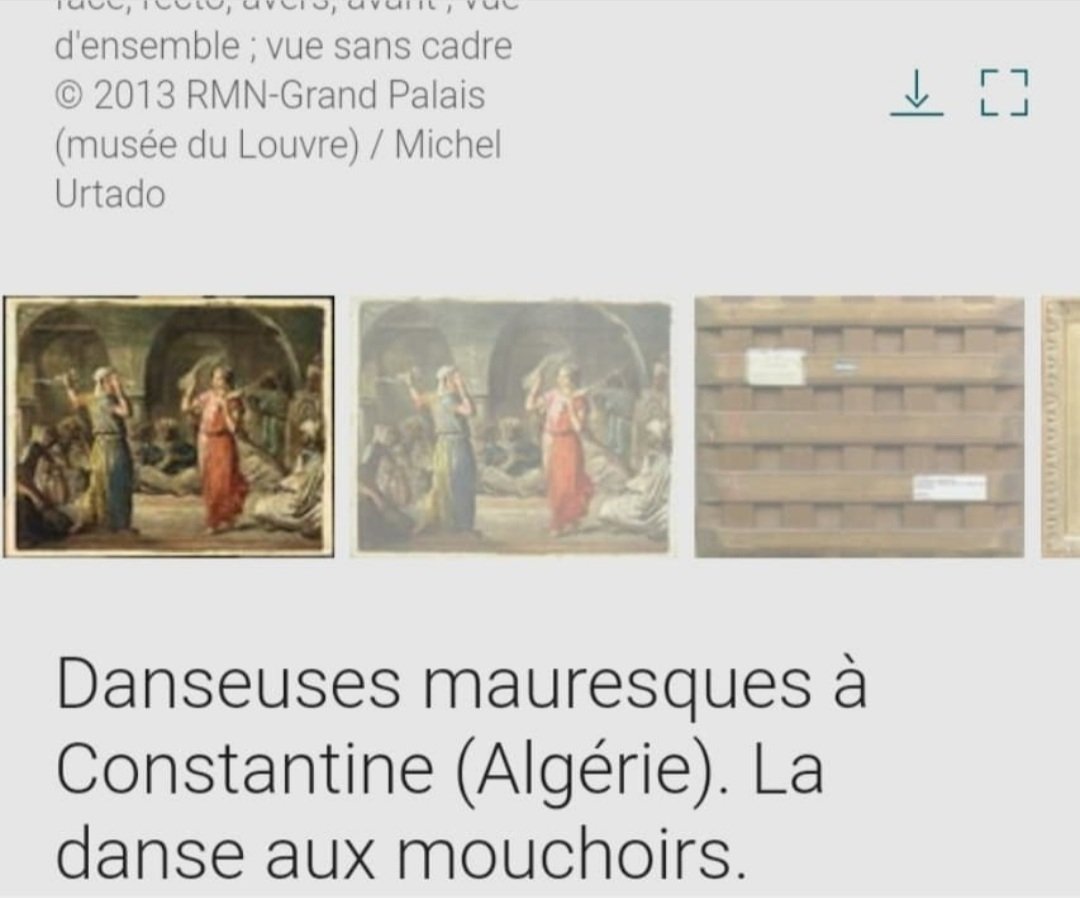This screenshot has width=1080, height=898.
Task: View the back-of-canvas thumbnail
Action: 859,427
